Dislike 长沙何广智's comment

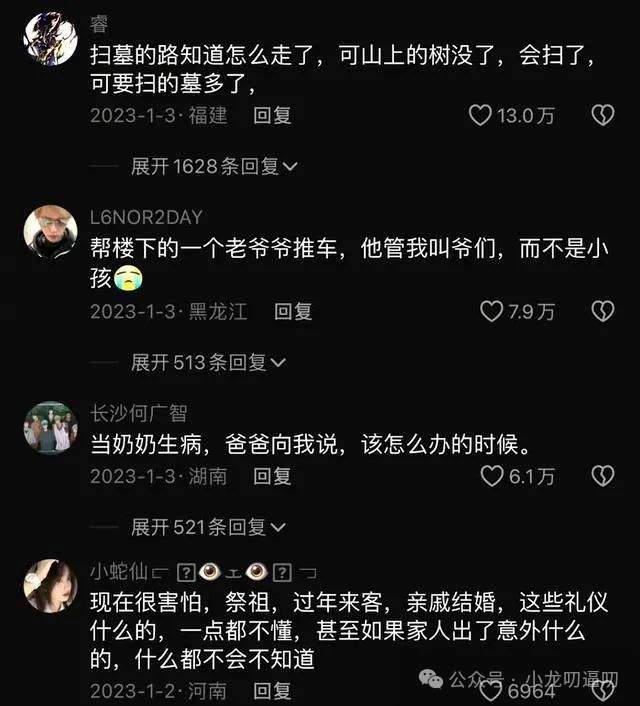point(602,476)
